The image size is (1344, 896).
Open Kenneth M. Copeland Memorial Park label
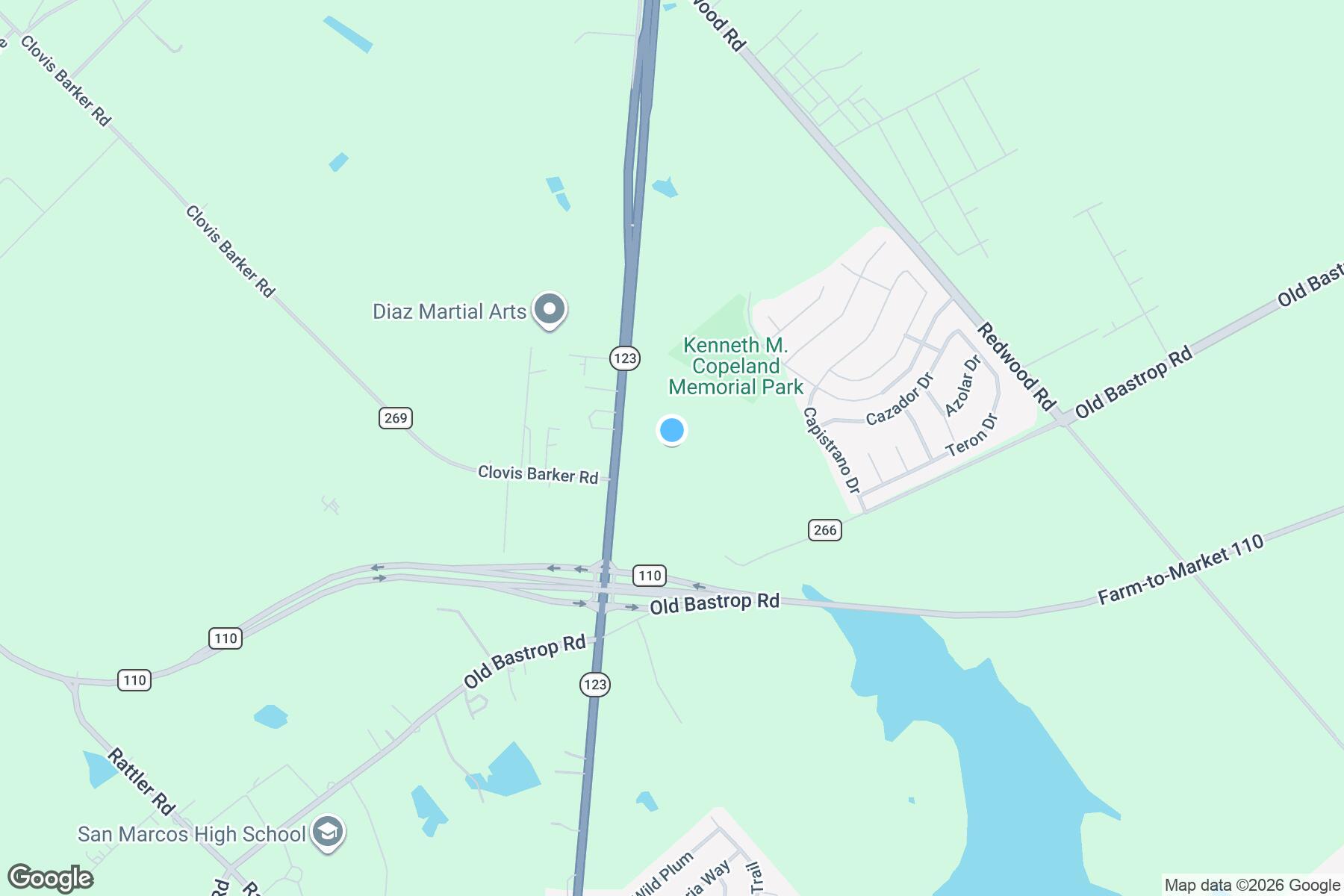click(x=735, y=366)
